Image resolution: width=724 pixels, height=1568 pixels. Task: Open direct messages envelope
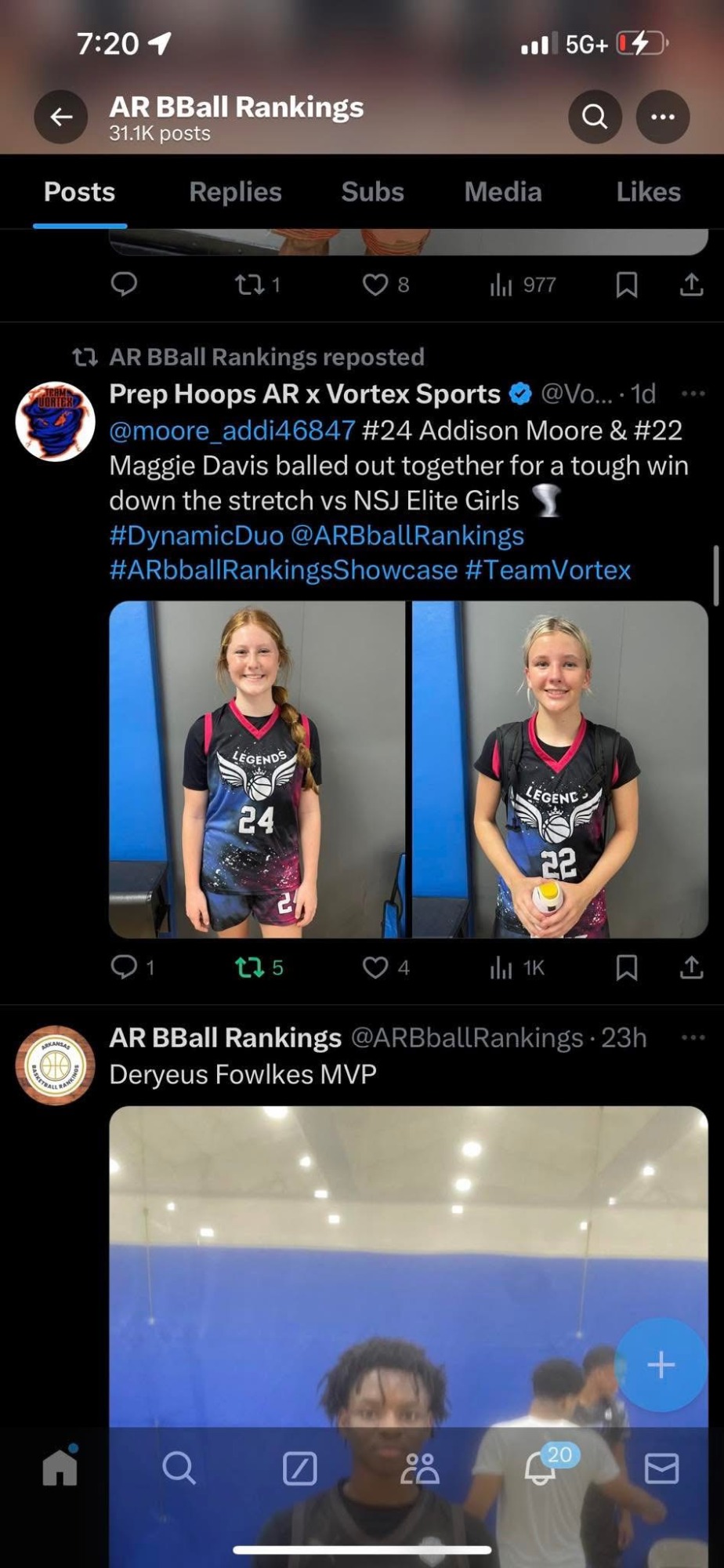click(661, 1468)
